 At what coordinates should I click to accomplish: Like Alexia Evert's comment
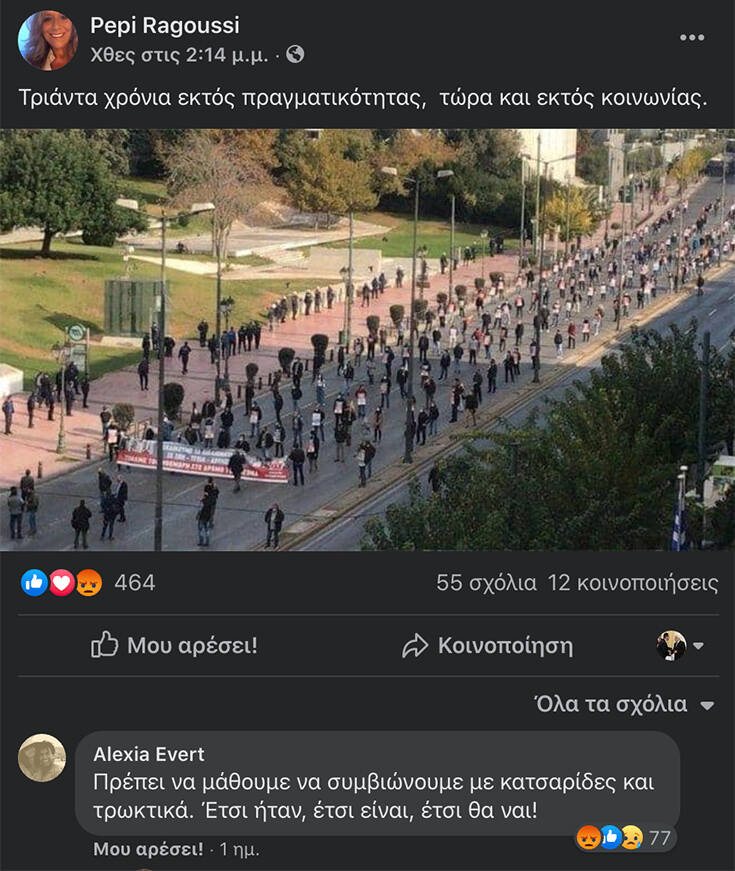(147, 849)
